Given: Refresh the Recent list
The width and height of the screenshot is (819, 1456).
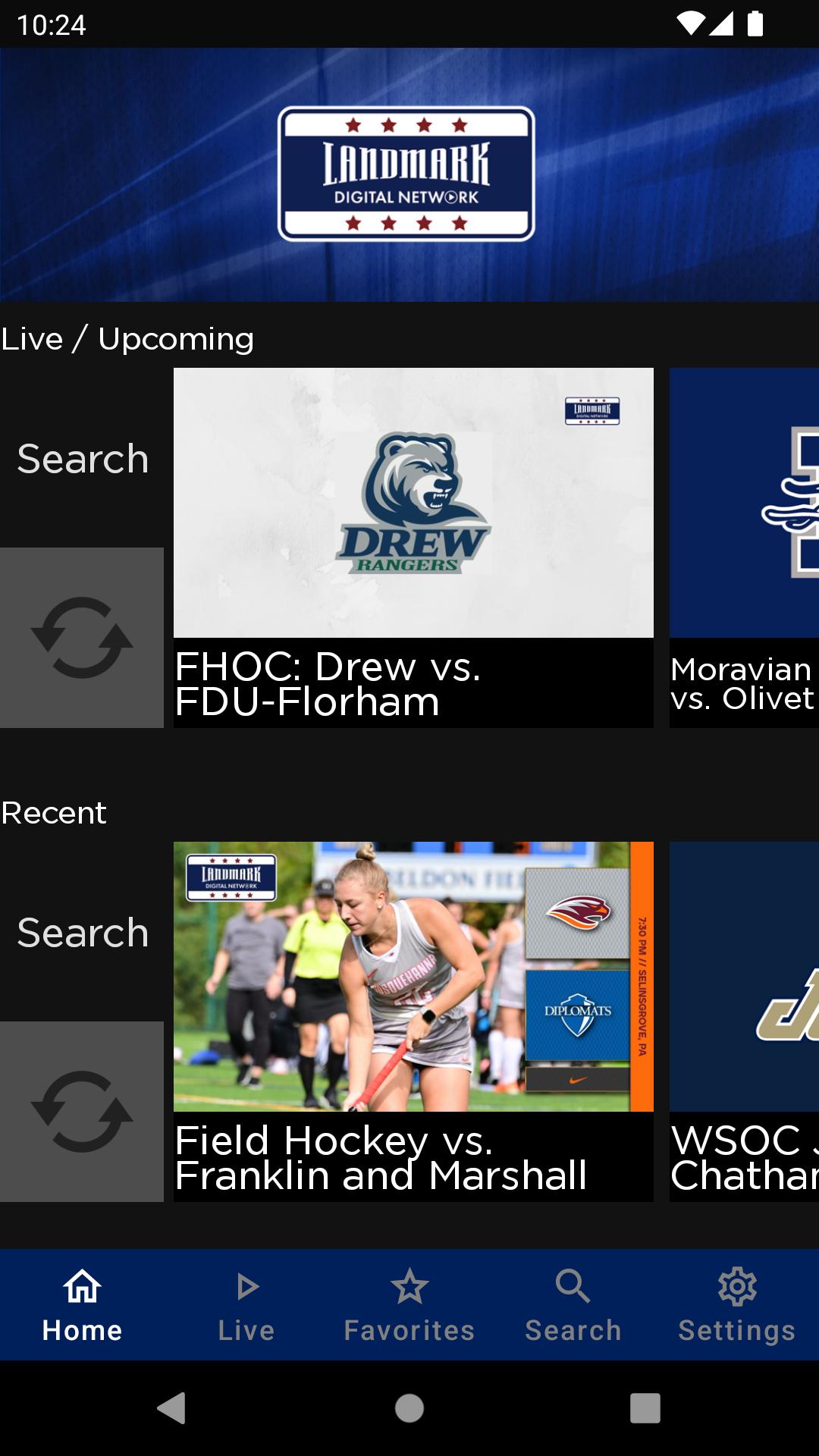Looking at the screenshot, I should [x=82, y=1111].
